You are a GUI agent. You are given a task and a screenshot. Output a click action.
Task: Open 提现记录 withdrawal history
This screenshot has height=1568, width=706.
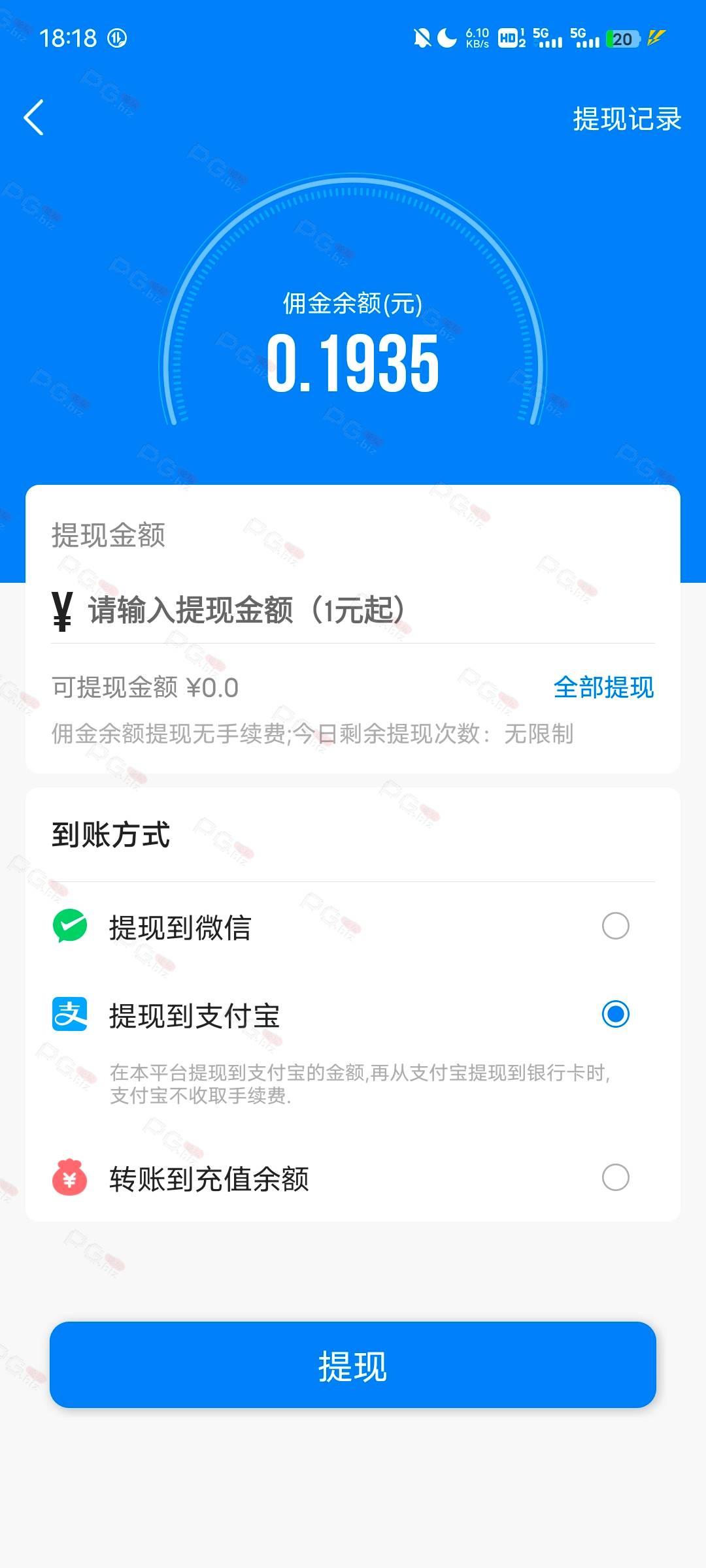click(x=627, y=119)
